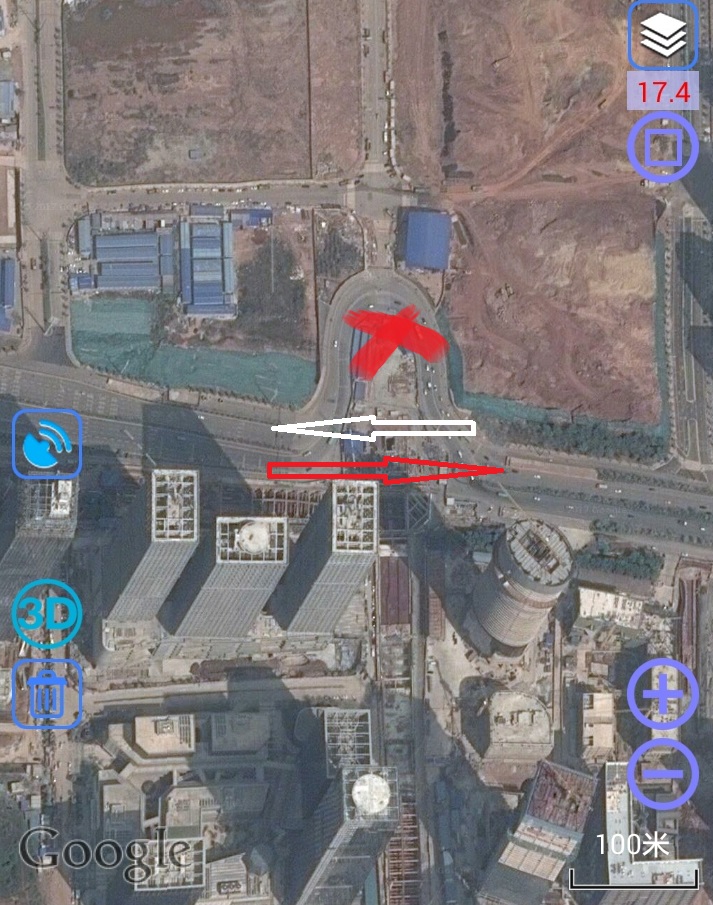The height and width of the screenshot is (905, 713).
Task: Delete markings with the trash icon
Action: pos(46,694)
